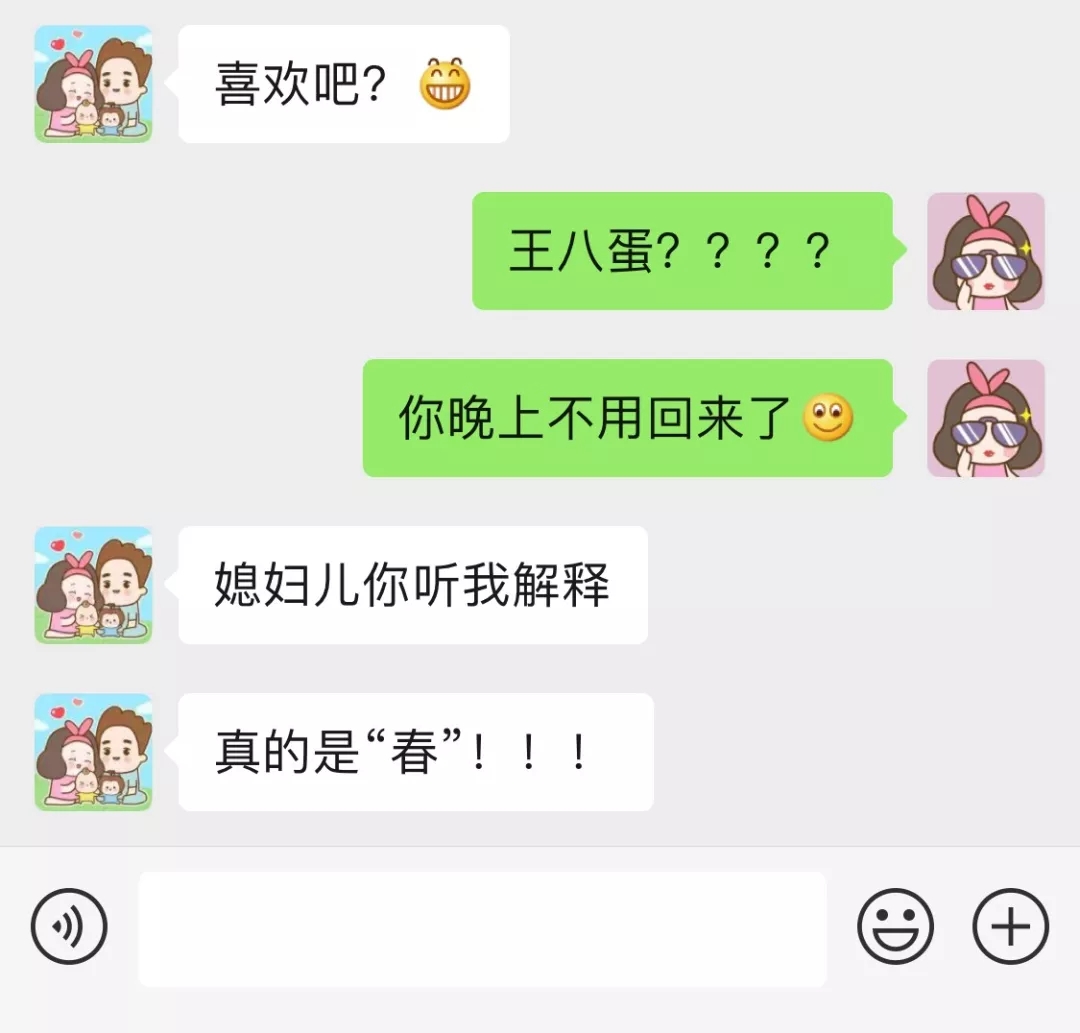This screenshot has height=1033, width=1080.
Task: Open family avatar beside "媳妇儿你听我解释" message
Action: (93, 585)
